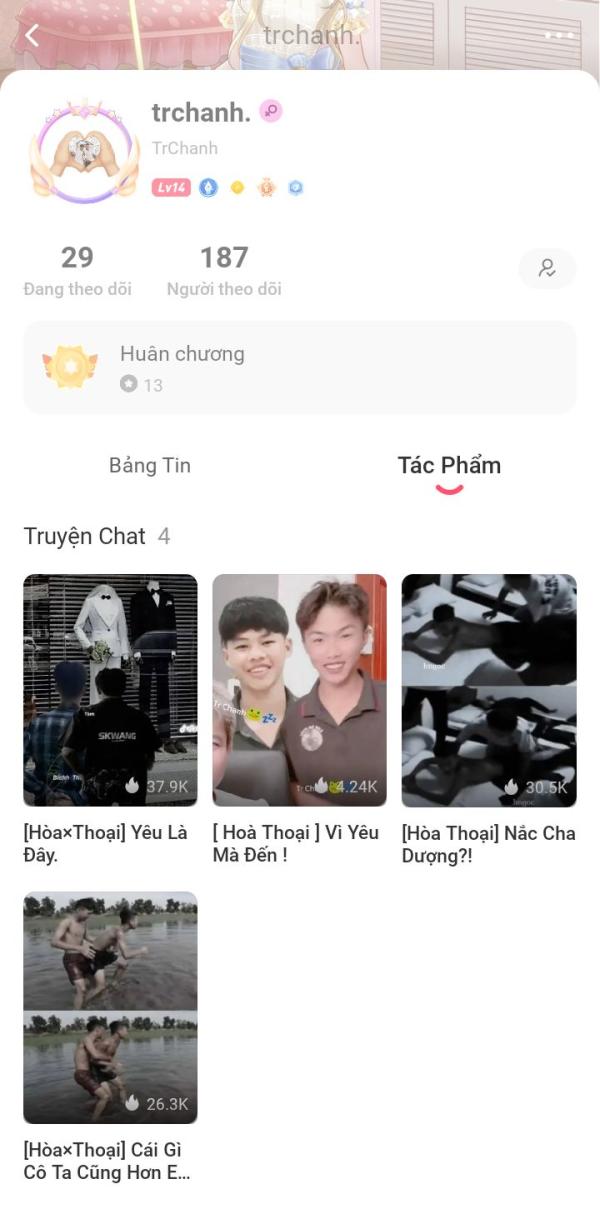Image resolution: width=600 pixels, height=1214 pixels.
Task: Open the three-dot overflow menu
Action: pyautogui.click(x=559, y=36)
